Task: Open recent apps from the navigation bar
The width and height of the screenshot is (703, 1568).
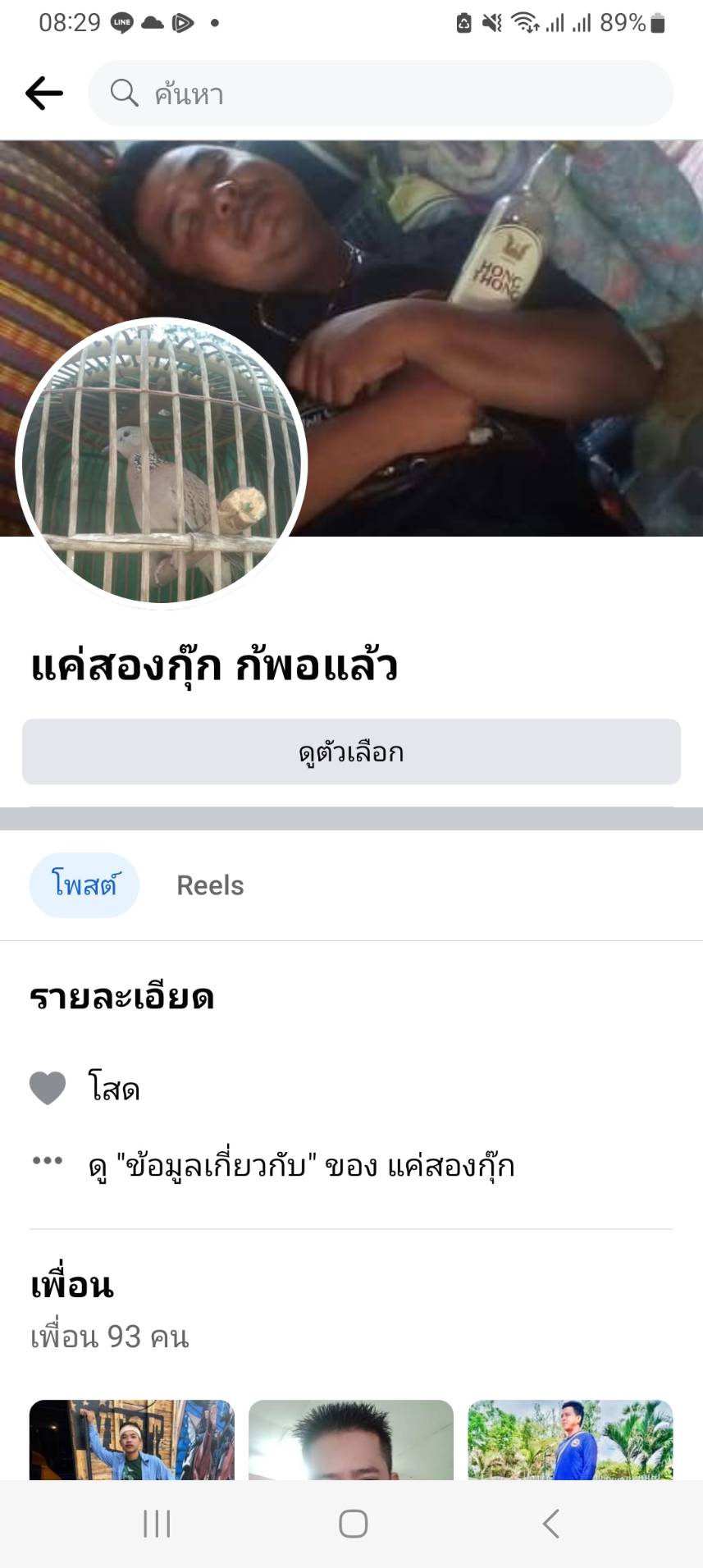Action: (157, 1524)
